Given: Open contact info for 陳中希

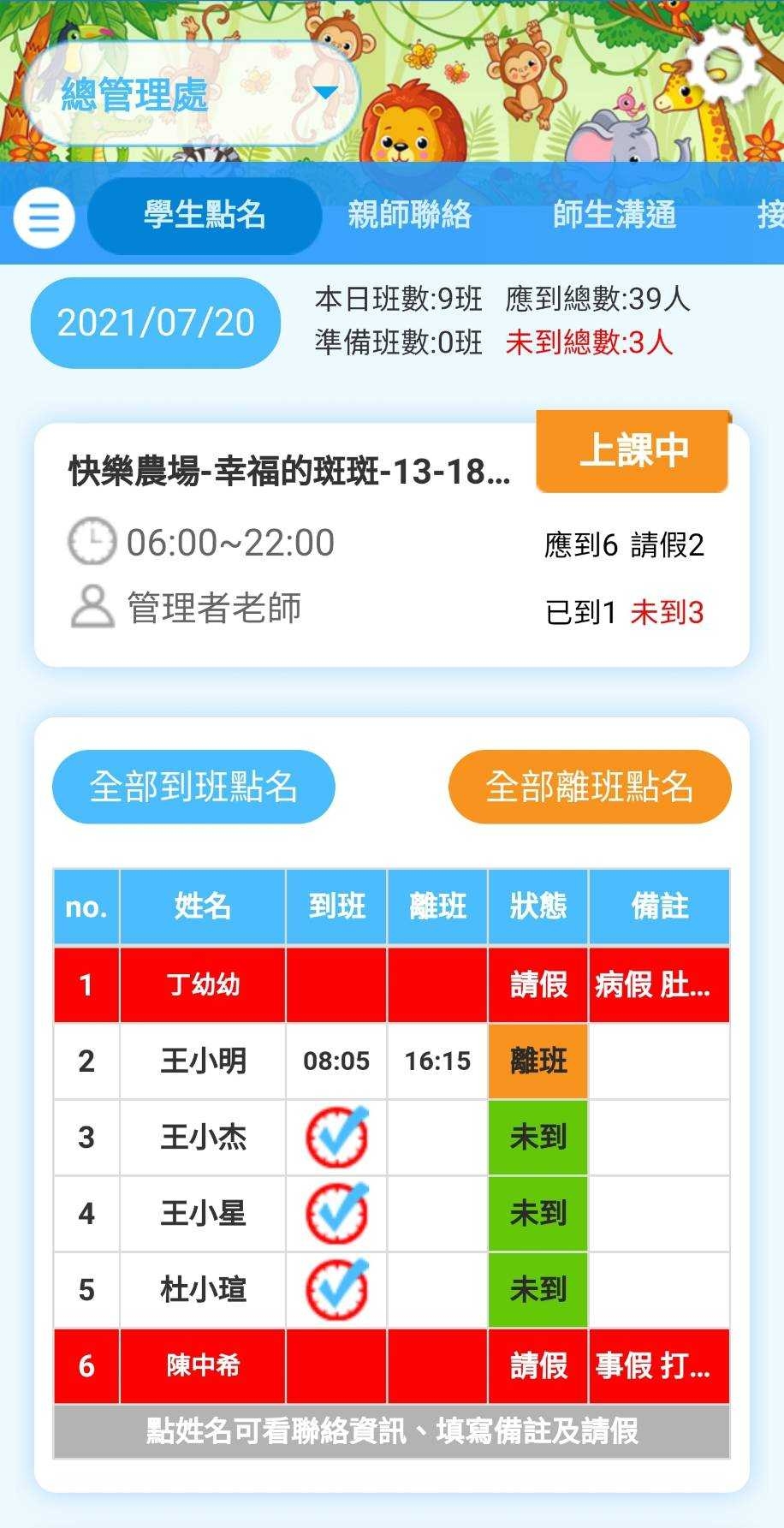Looking at the screenshot, I should tap(203, 1365).
